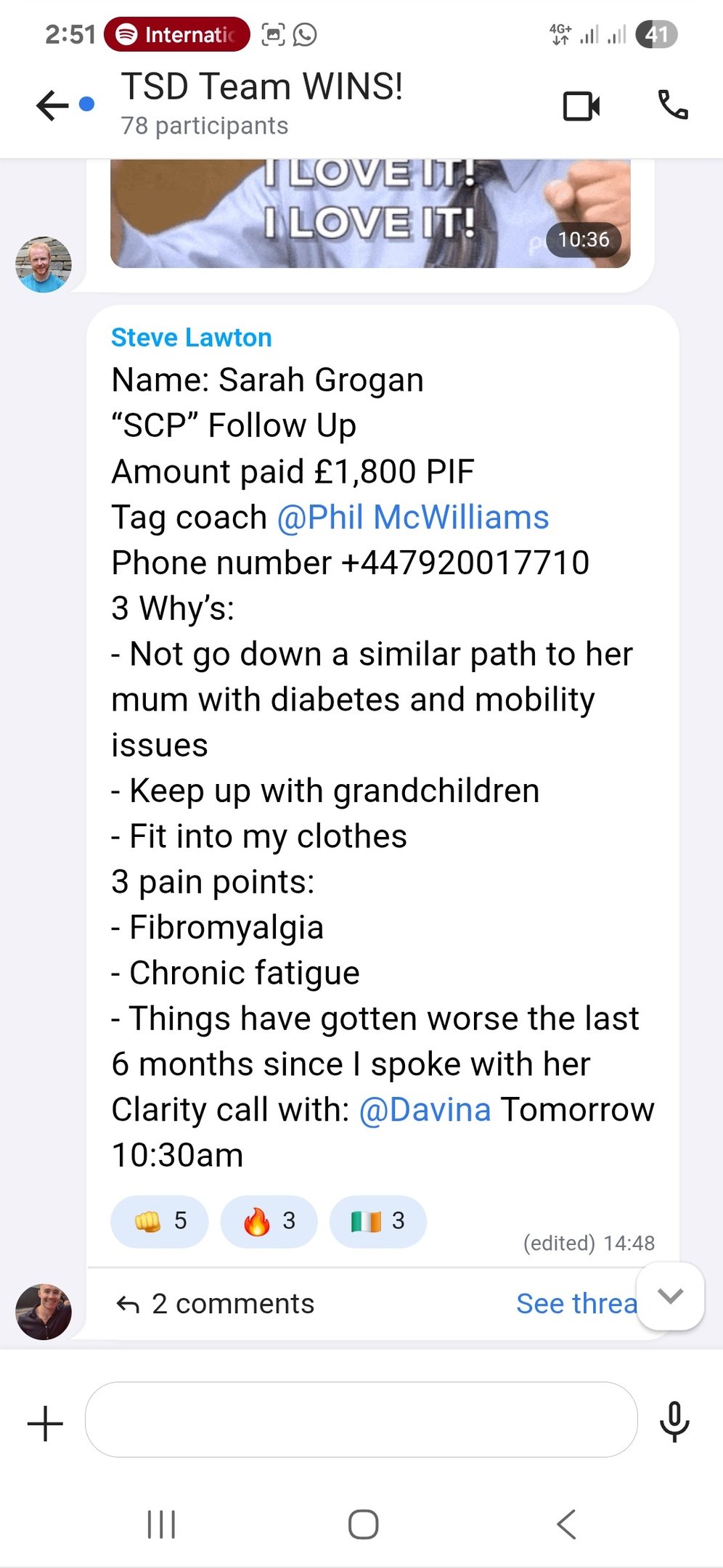The height and width of the screenshot is (1568, 723).
Task: Jump to the latest messages
Action: pyautogui.click(x=670, y=1296)
